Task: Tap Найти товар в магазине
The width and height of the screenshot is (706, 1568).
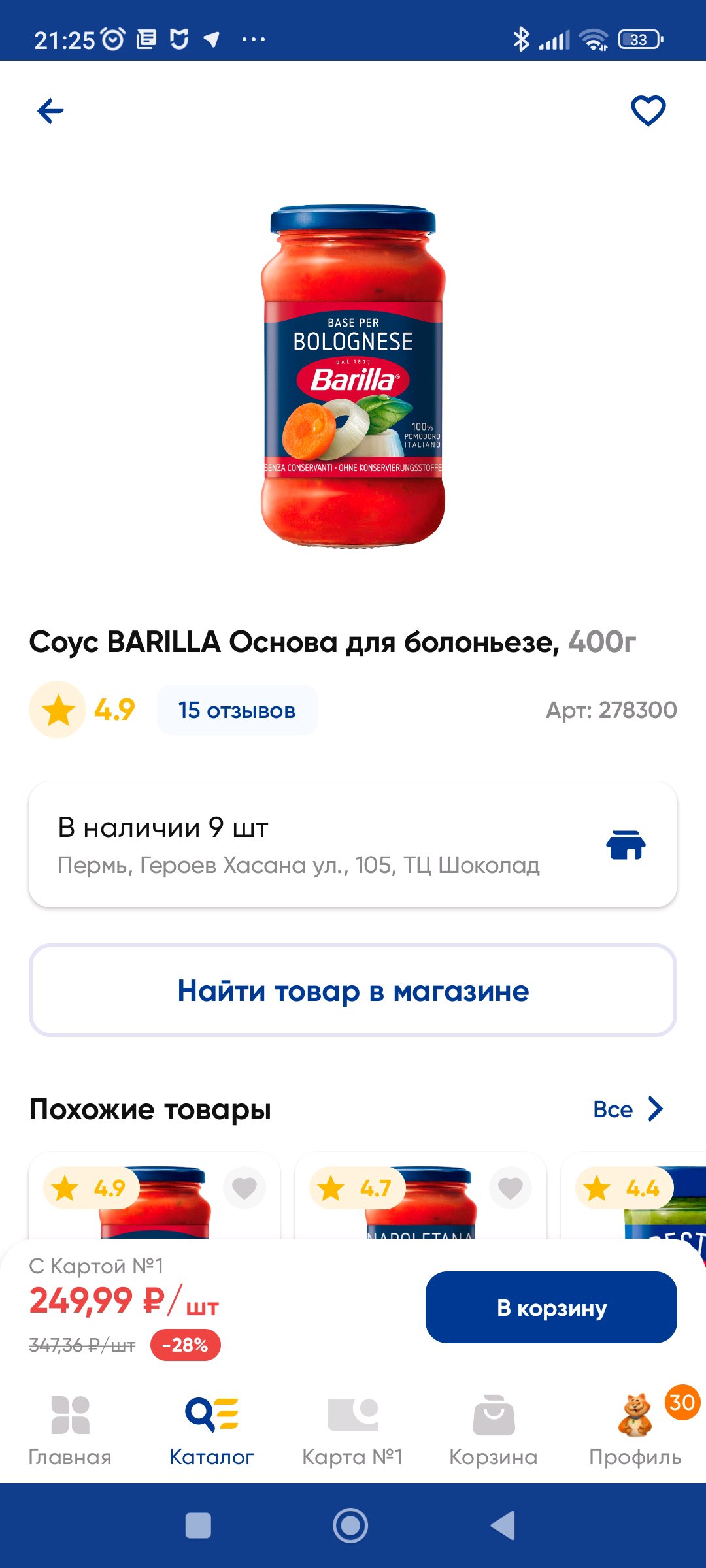Action: 353,990
